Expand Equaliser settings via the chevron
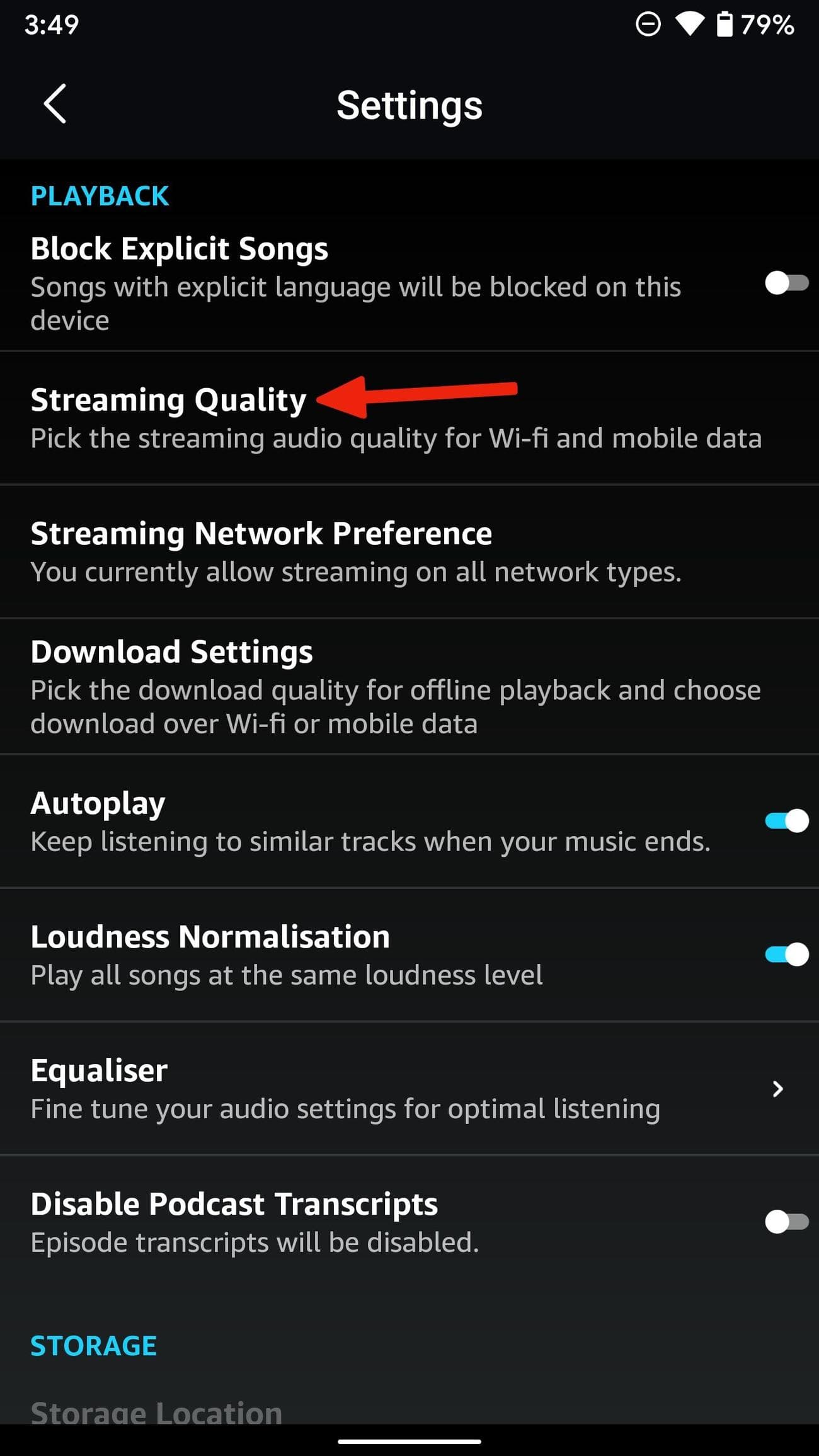 point(777,1087)
